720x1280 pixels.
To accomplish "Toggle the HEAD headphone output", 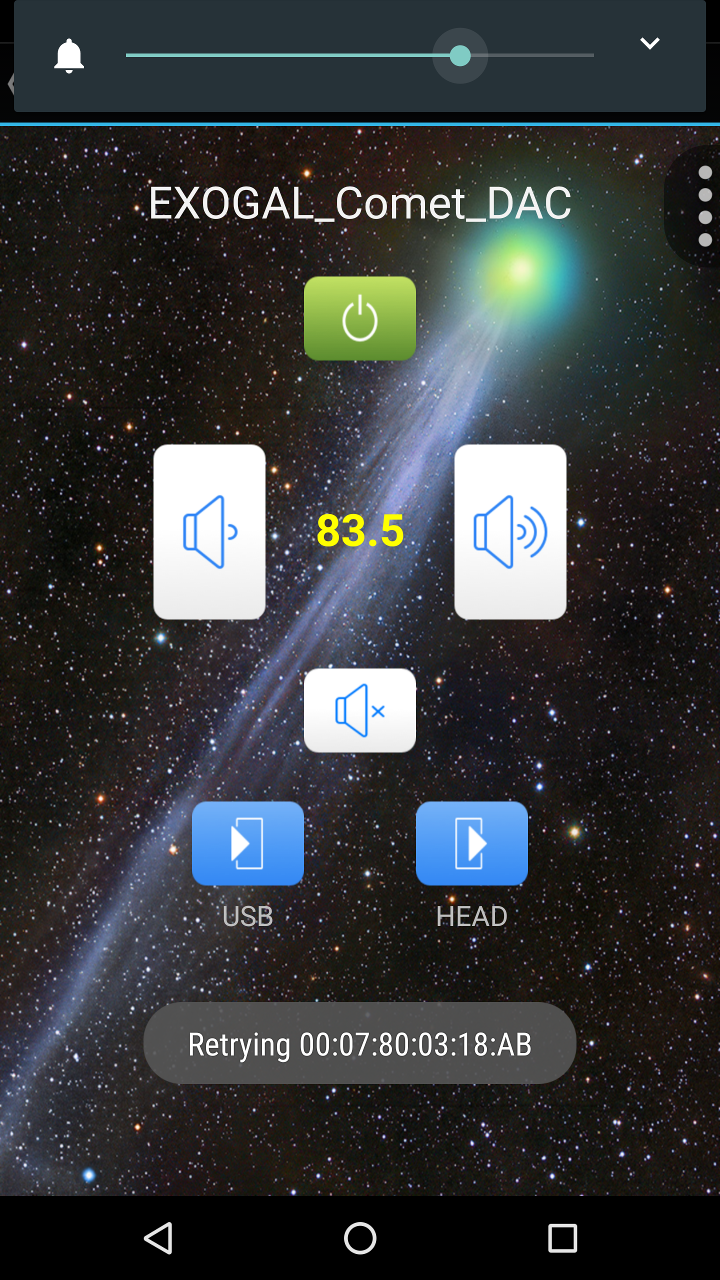I will [471, 843].
